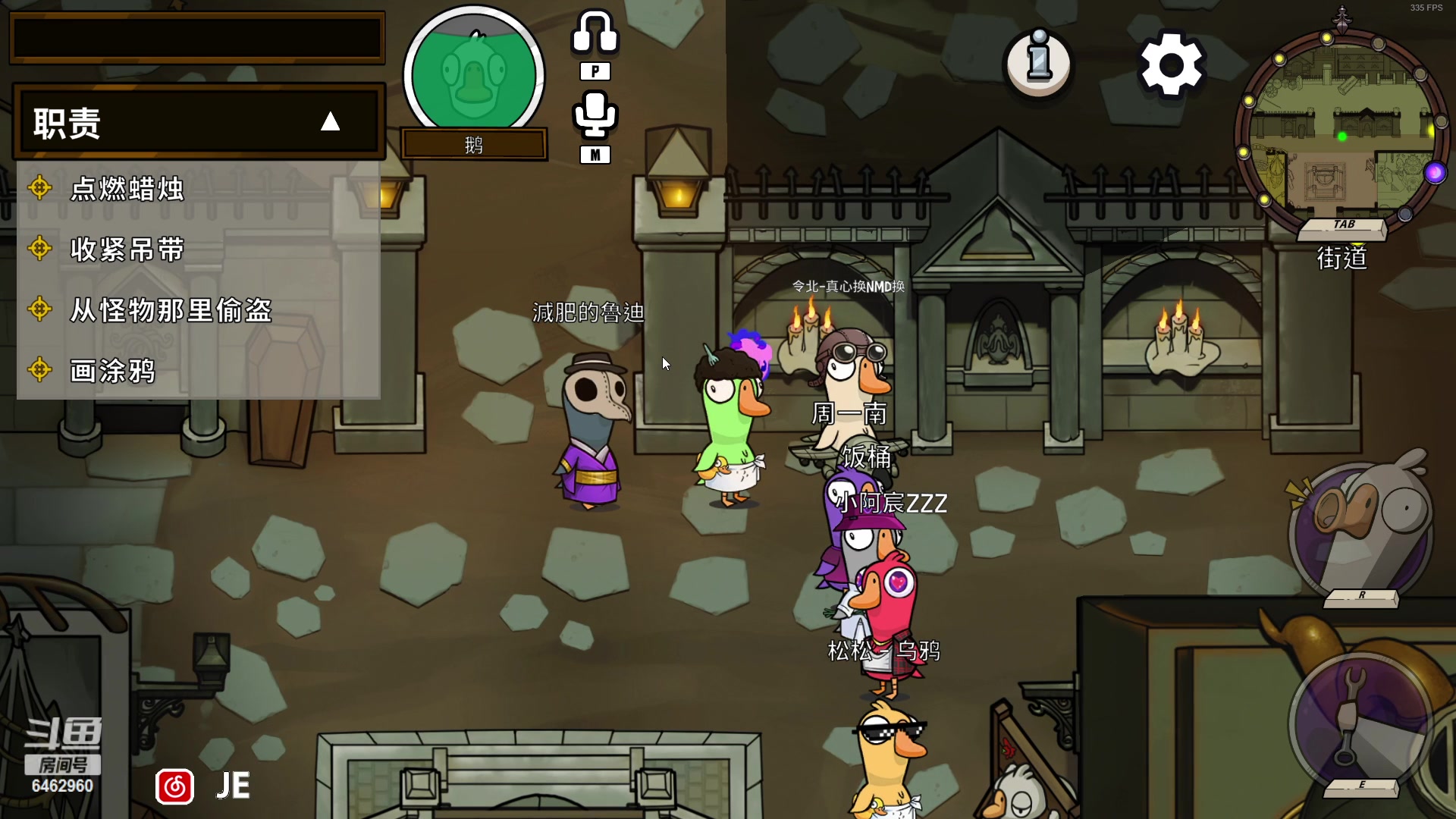The width and height of the screenshot is (1456, 819).
Task: Tap the honk report button
Action: pyautogui.click(x=1361, y=527)
